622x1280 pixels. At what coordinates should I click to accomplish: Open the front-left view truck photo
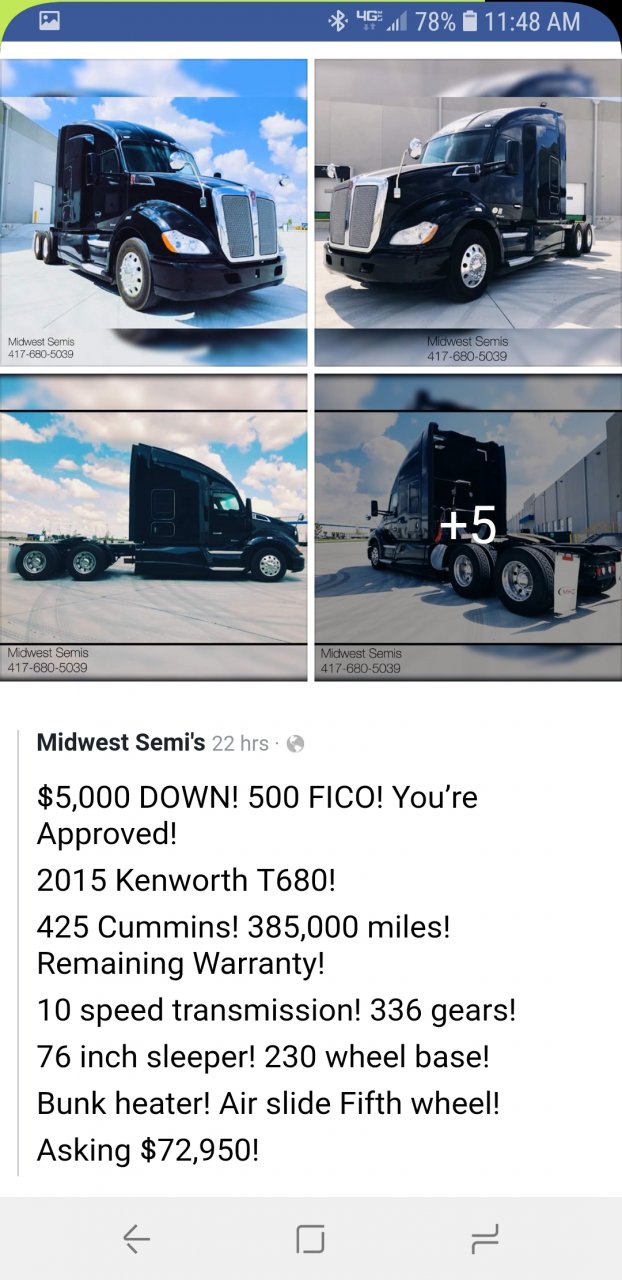(154, 213)
